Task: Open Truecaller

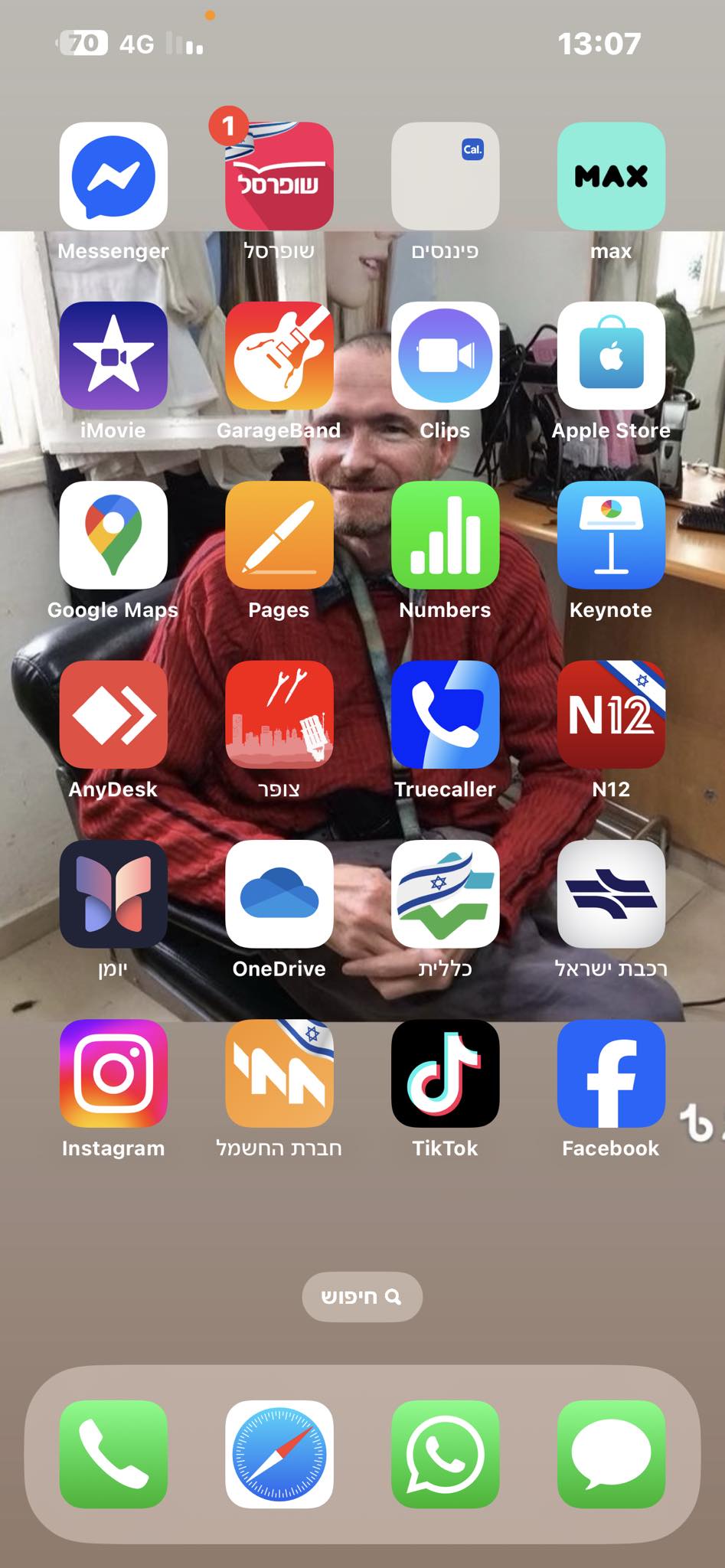Action: coord(445,714)
